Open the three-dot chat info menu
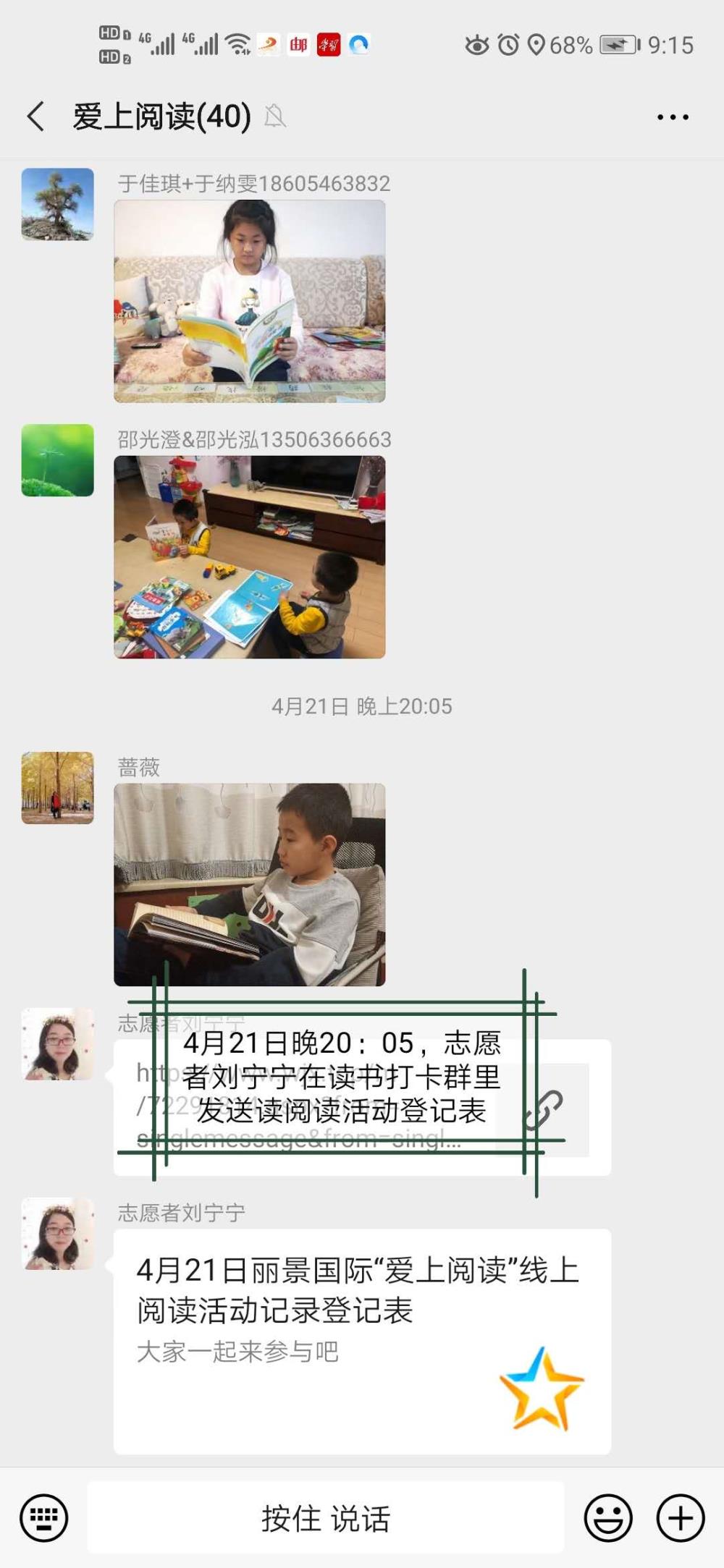The image size is (724, 1568). pyautogui.click(x=673, y=116)
